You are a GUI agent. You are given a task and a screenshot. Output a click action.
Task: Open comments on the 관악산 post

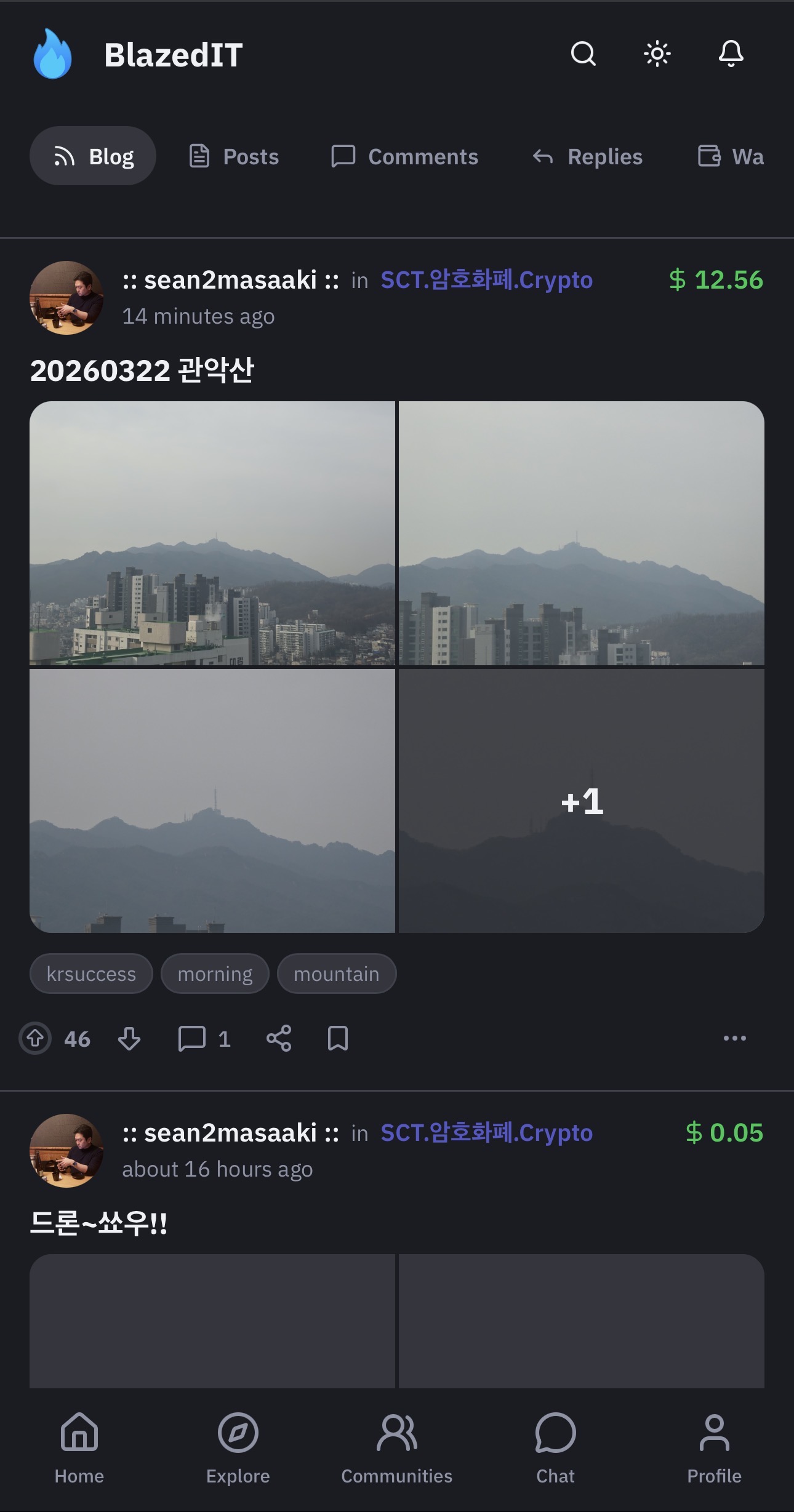[x=204, y=1039]
